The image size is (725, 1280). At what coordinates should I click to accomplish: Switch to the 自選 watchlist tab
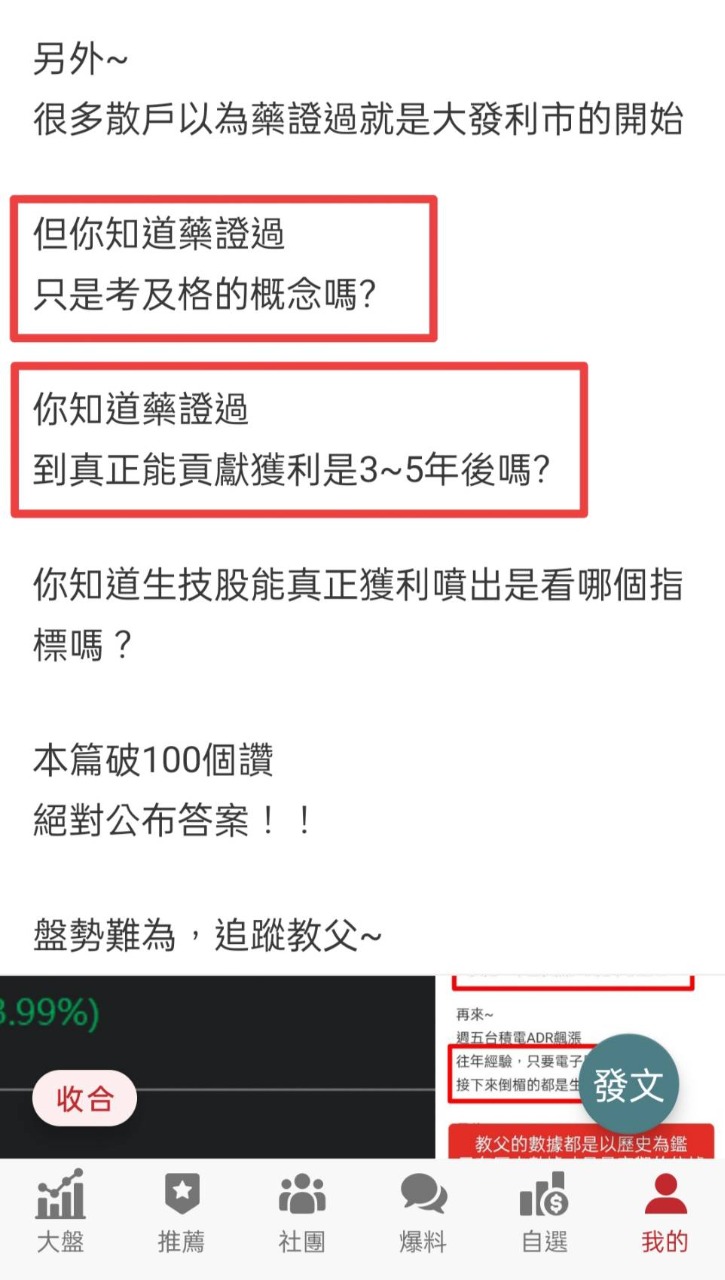click(544, 1213)
